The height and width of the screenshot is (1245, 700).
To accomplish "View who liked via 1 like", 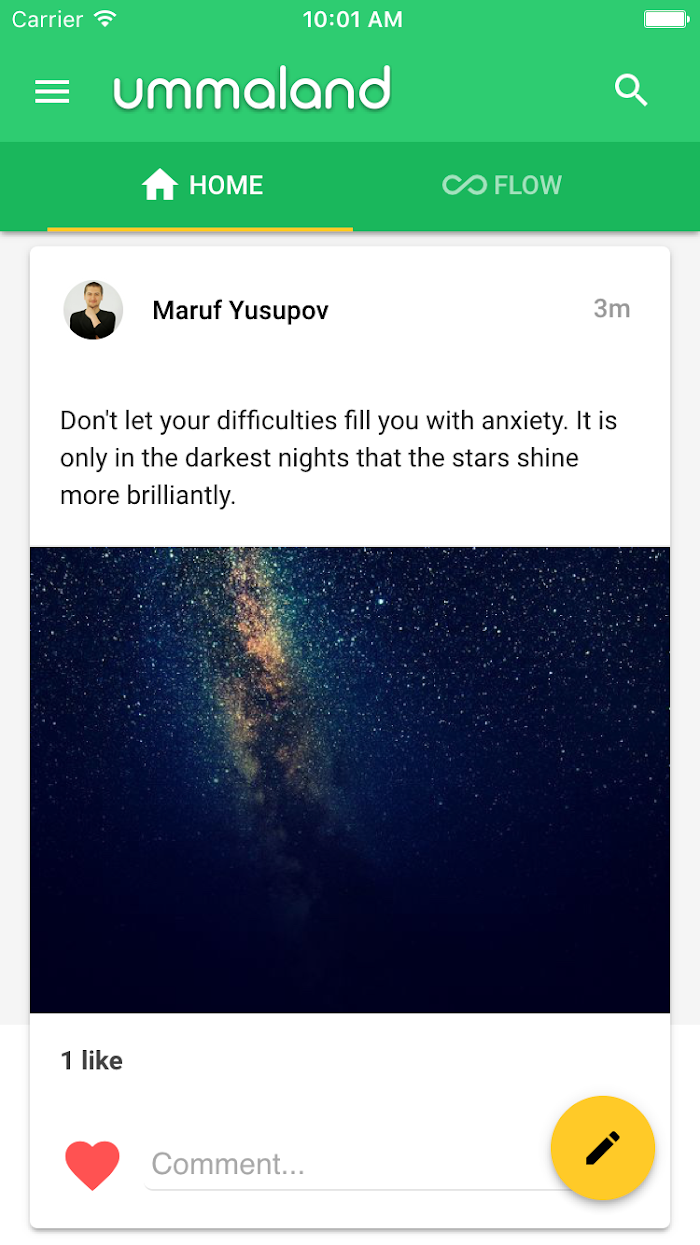I will click(x=92, y=1061).
